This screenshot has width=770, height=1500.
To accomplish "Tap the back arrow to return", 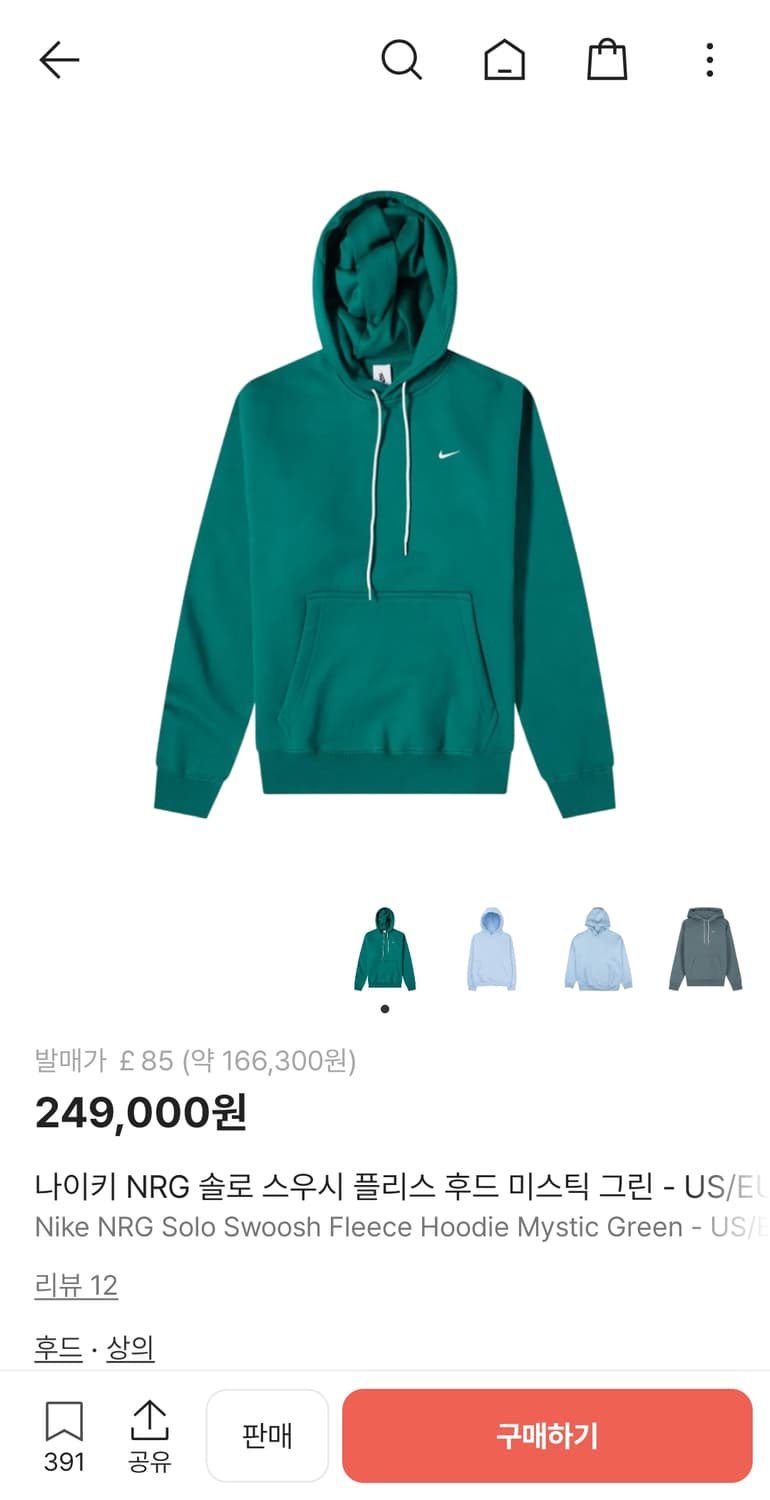I will click(59, 59).
